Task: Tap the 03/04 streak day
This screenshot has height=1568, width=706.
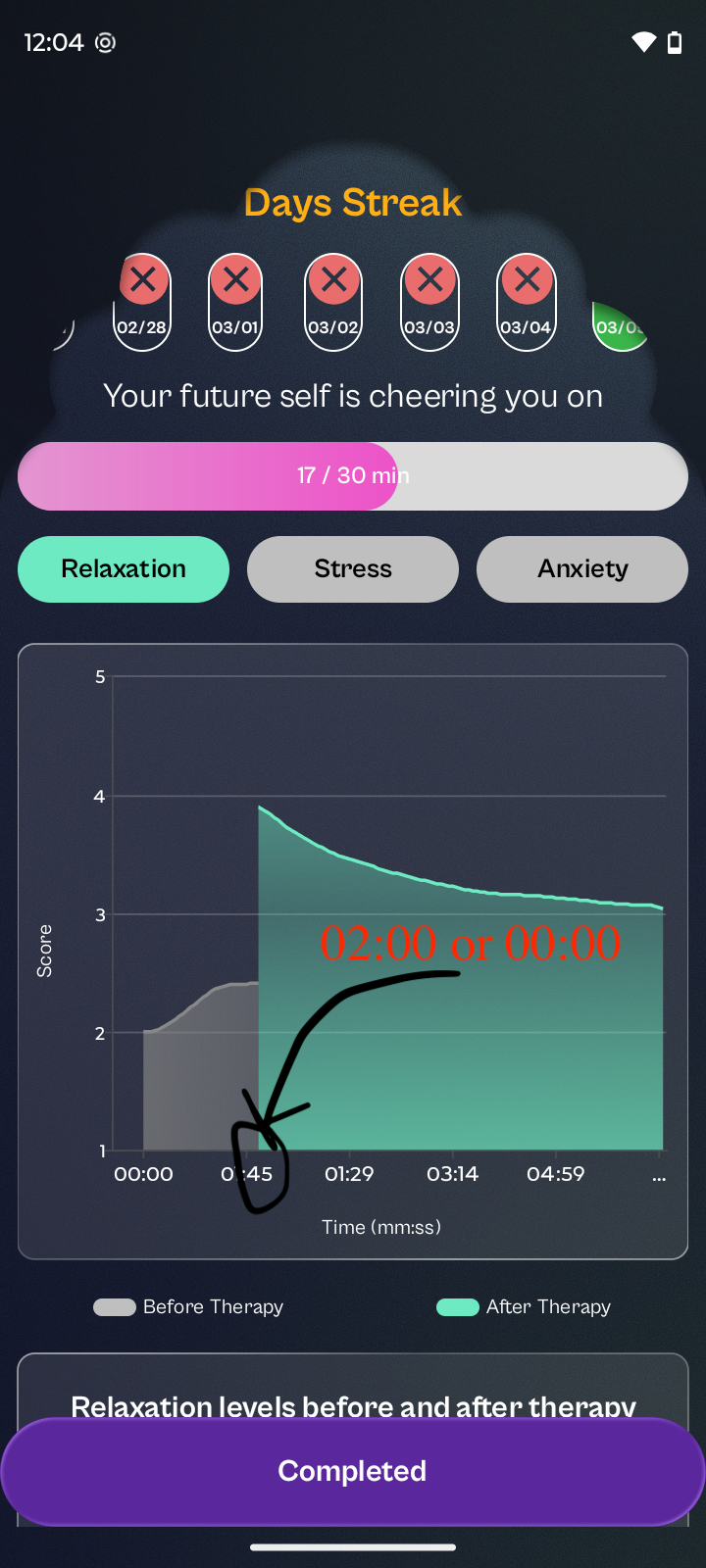Action: (x=527, y=302)
